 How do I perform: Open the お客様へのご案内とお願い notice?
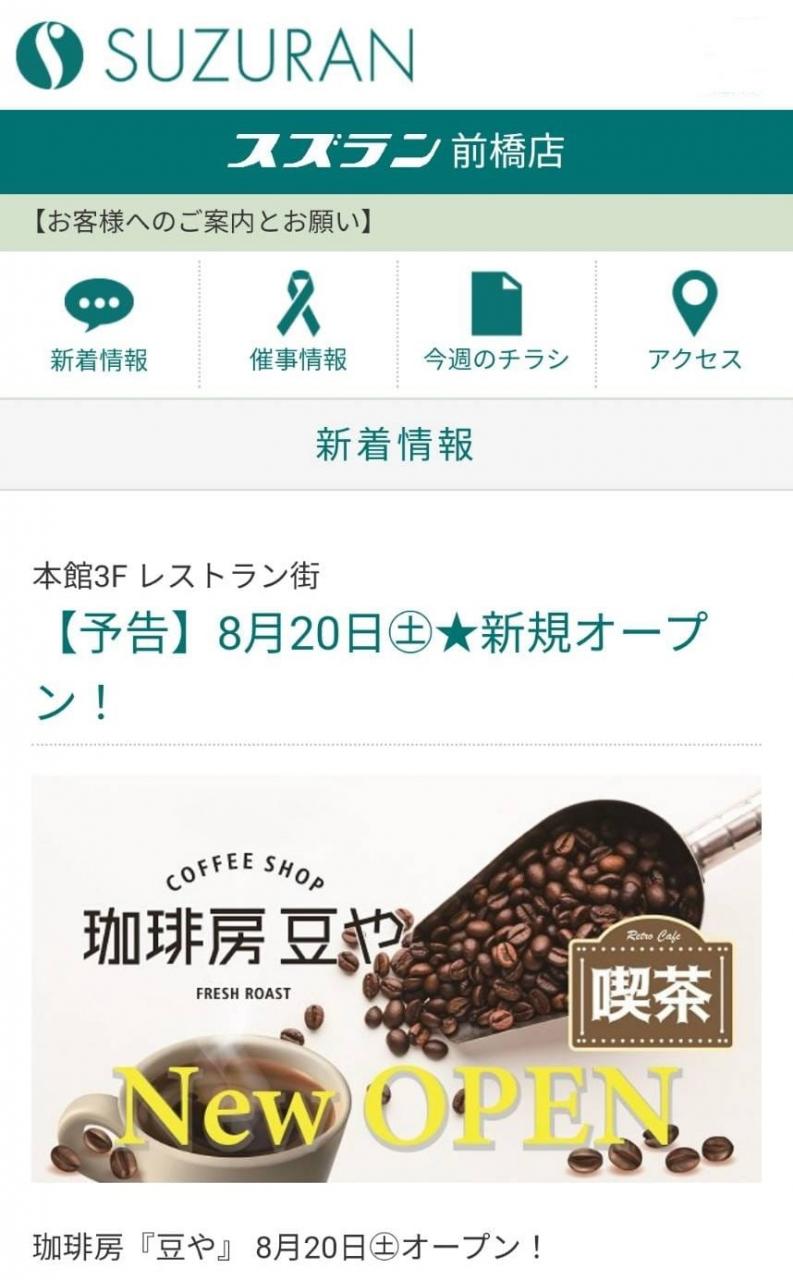pyautogui.click(x=203, y=222)
